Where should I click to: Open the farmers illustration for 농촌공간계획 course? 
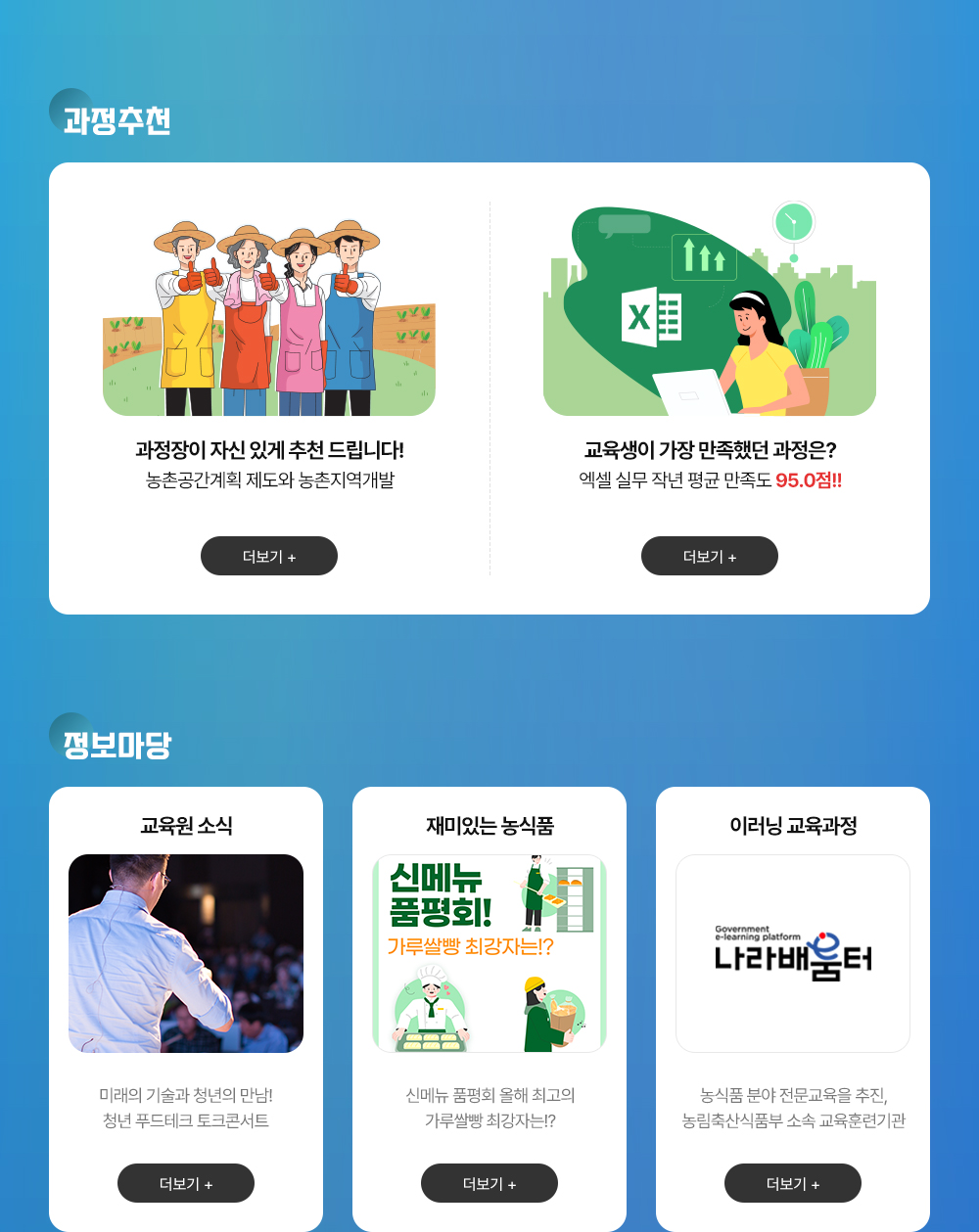269,313
